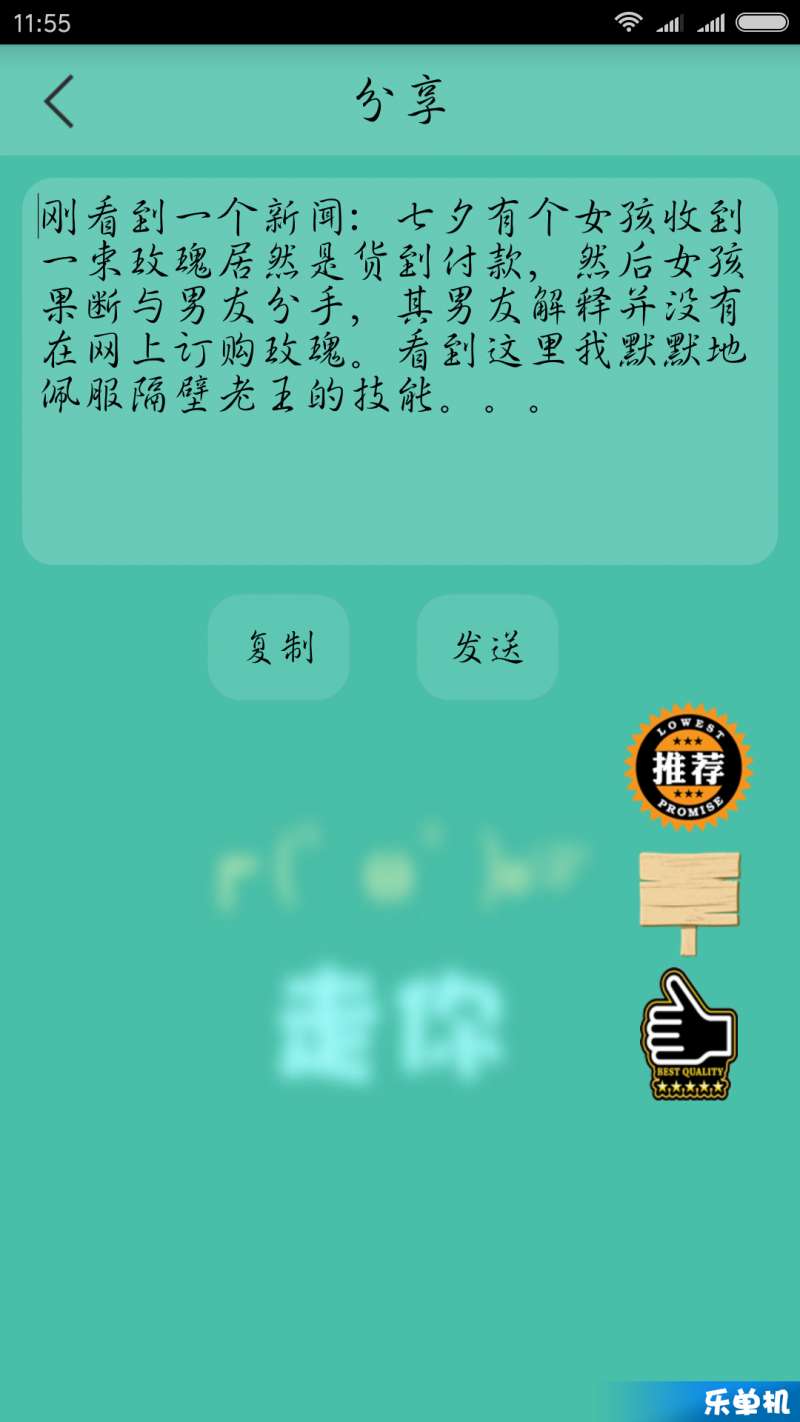Copy the text with 复制 button
The height and width of the screenshot is (1422, 800).
click(x=279, y=647)
